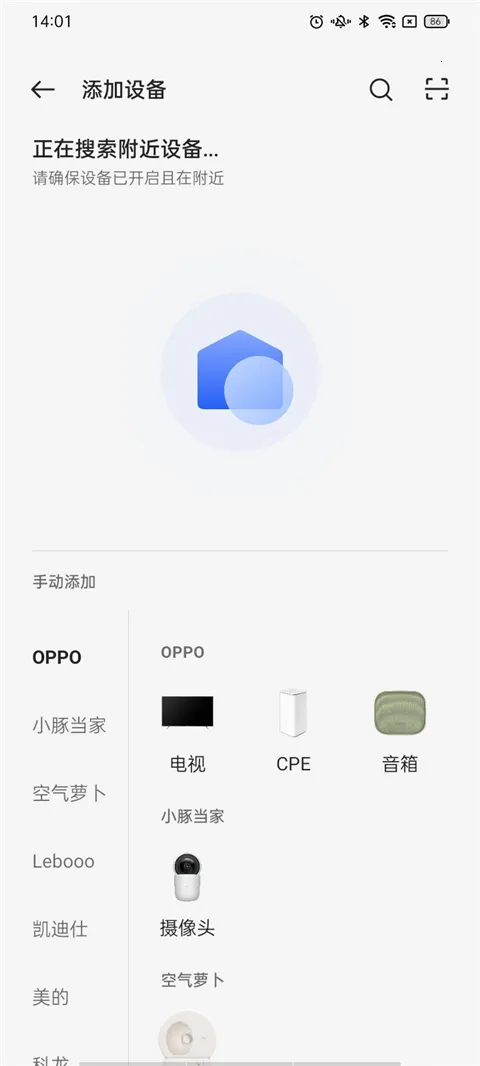The image size is (480, 1066).
Task: Select the 美的 brand category
Action: pos(51,997)
